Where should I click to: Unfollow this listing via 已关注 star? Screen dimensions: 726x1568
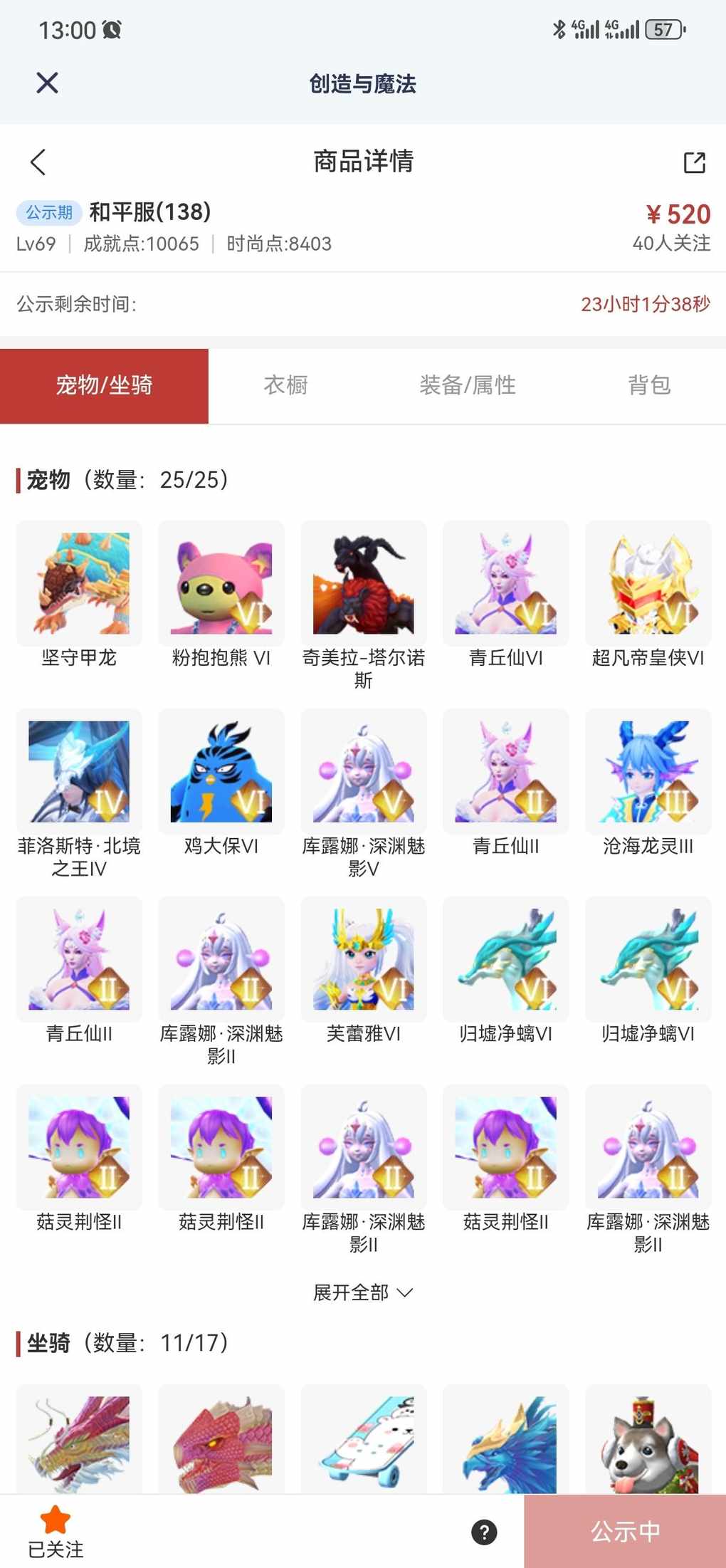click(x=56, y=1532)
